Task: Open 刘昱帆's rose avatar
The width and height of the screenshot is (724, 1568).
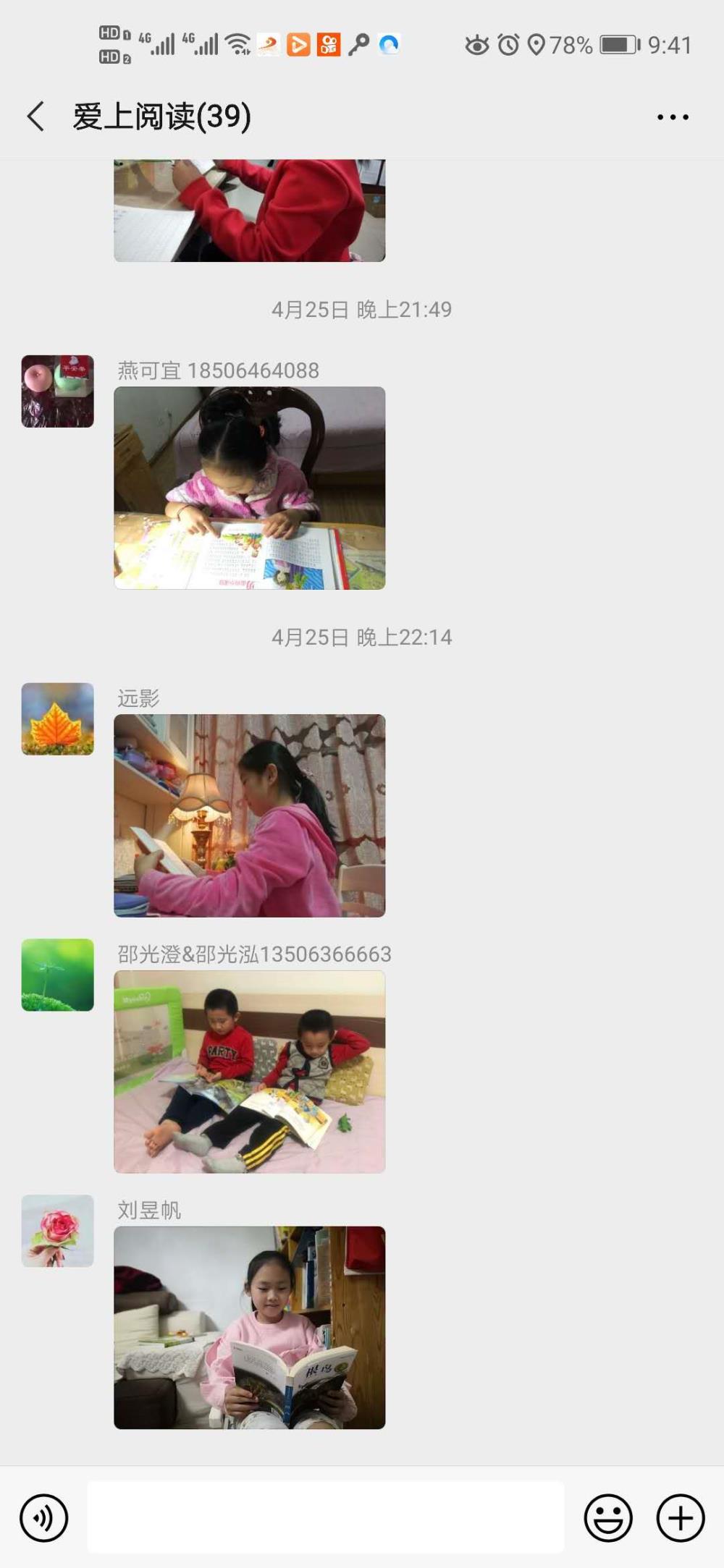Action: (58, 1230)
